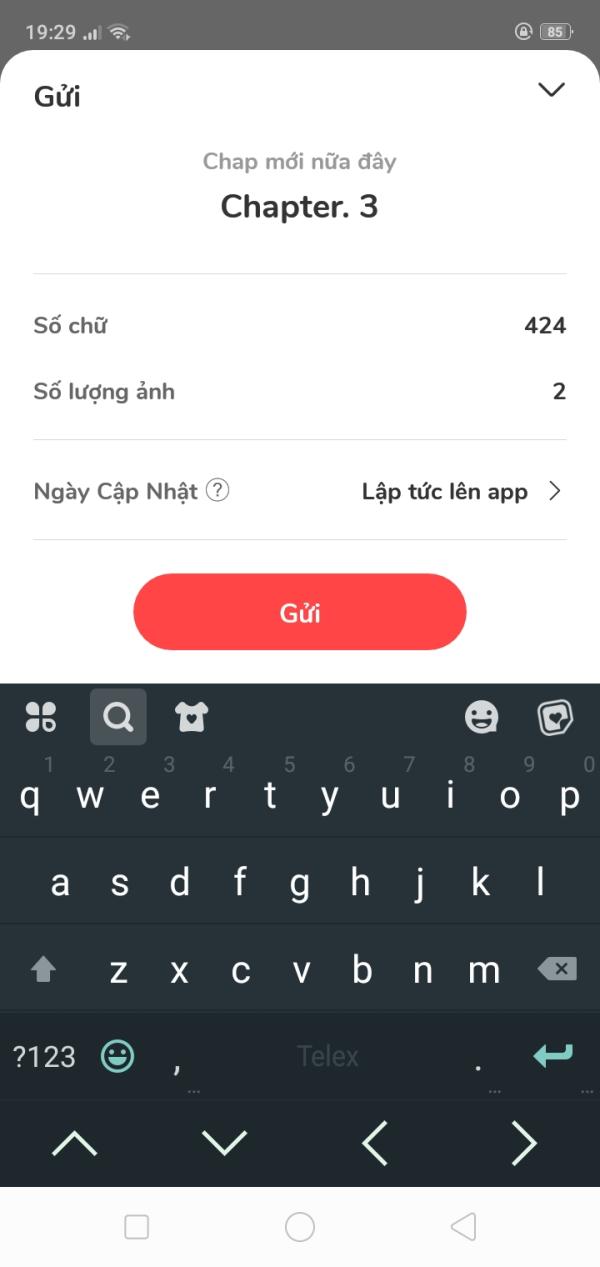Move the cursor right with the arrow key

[x=524, y=1143]
